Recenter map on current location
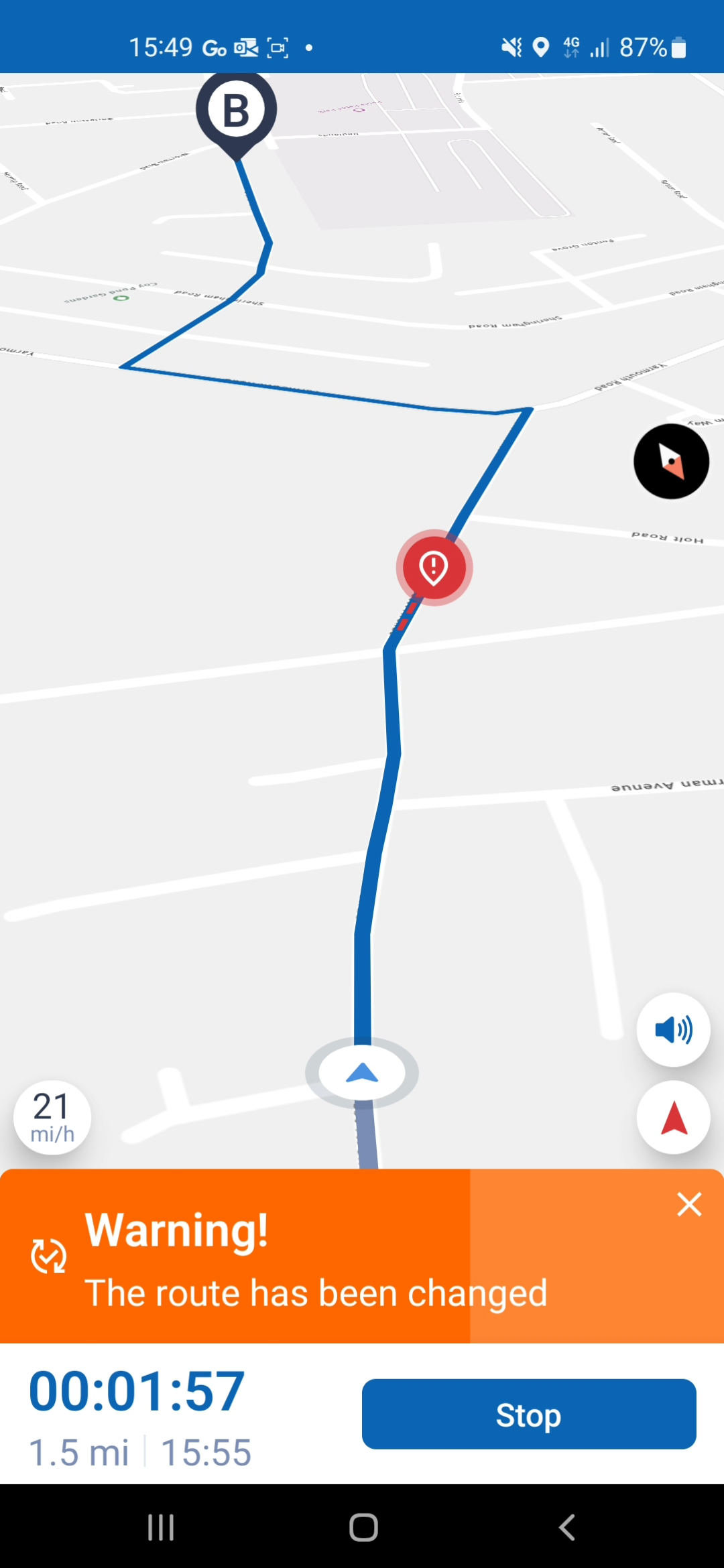The width and height of the screenshot is (724, 1568). [673, 1118]
